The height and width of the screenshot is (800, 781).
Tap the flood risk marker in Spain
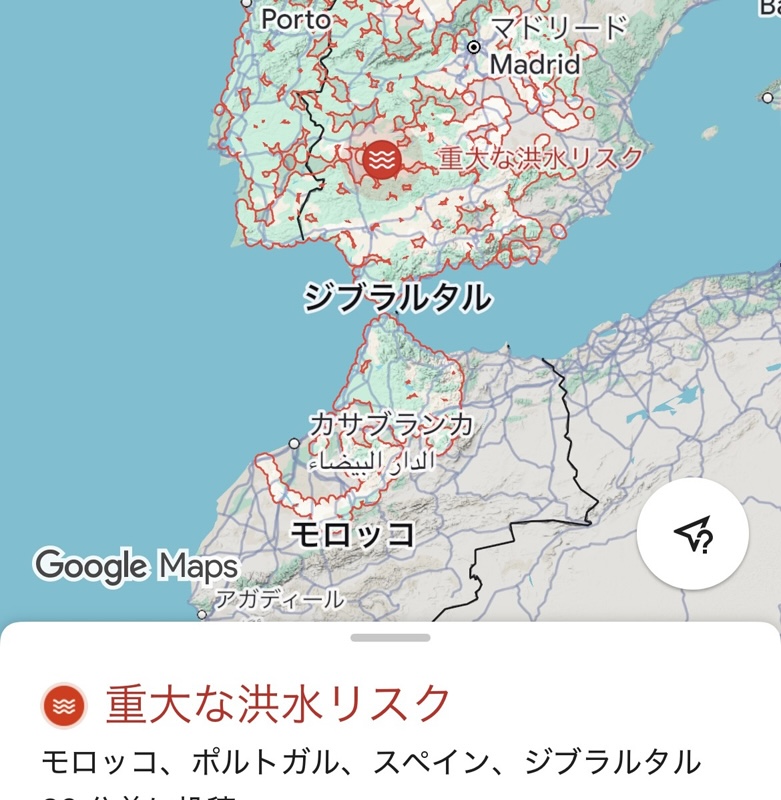pyautogui.click(x=381, y=158)
